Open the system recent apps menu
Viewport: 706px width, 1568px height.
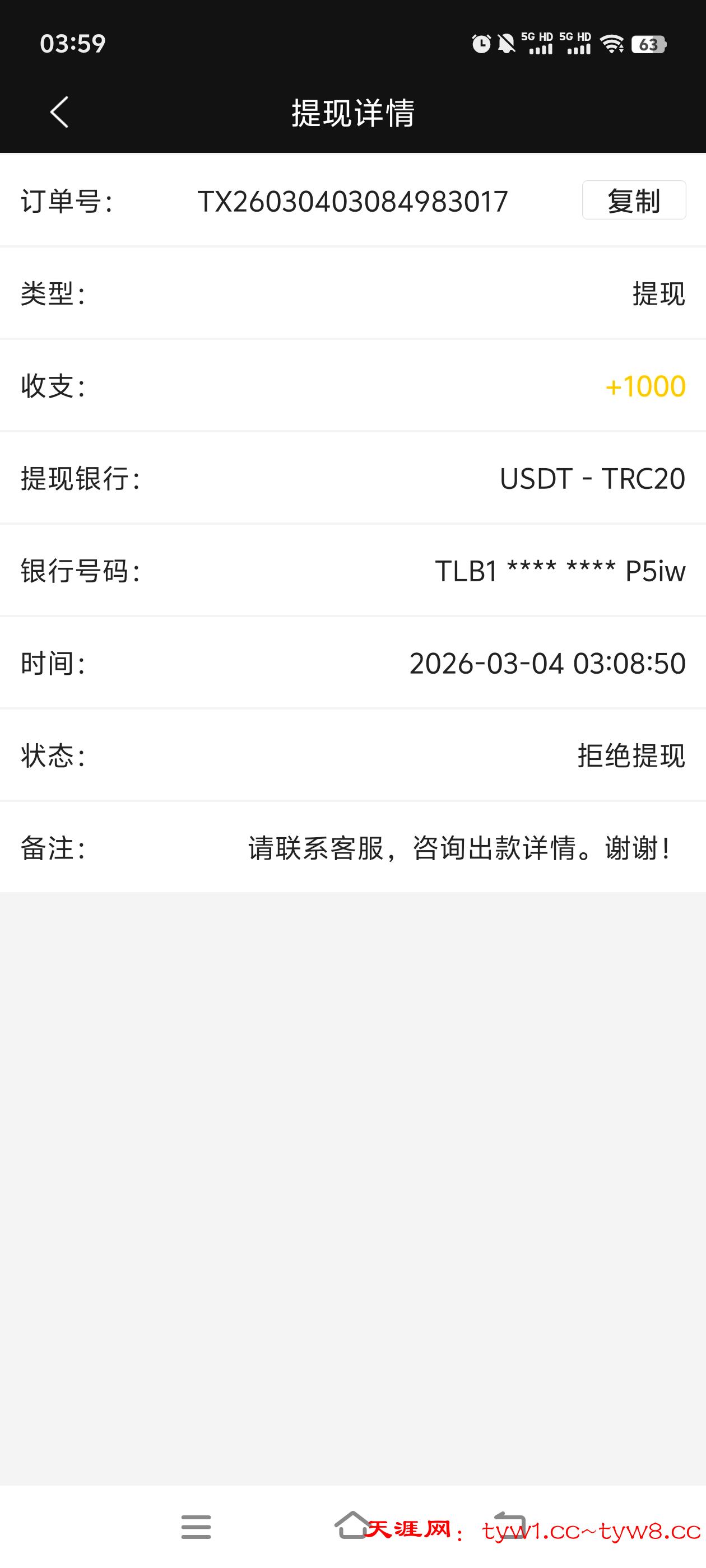(x=196, y=1527)
